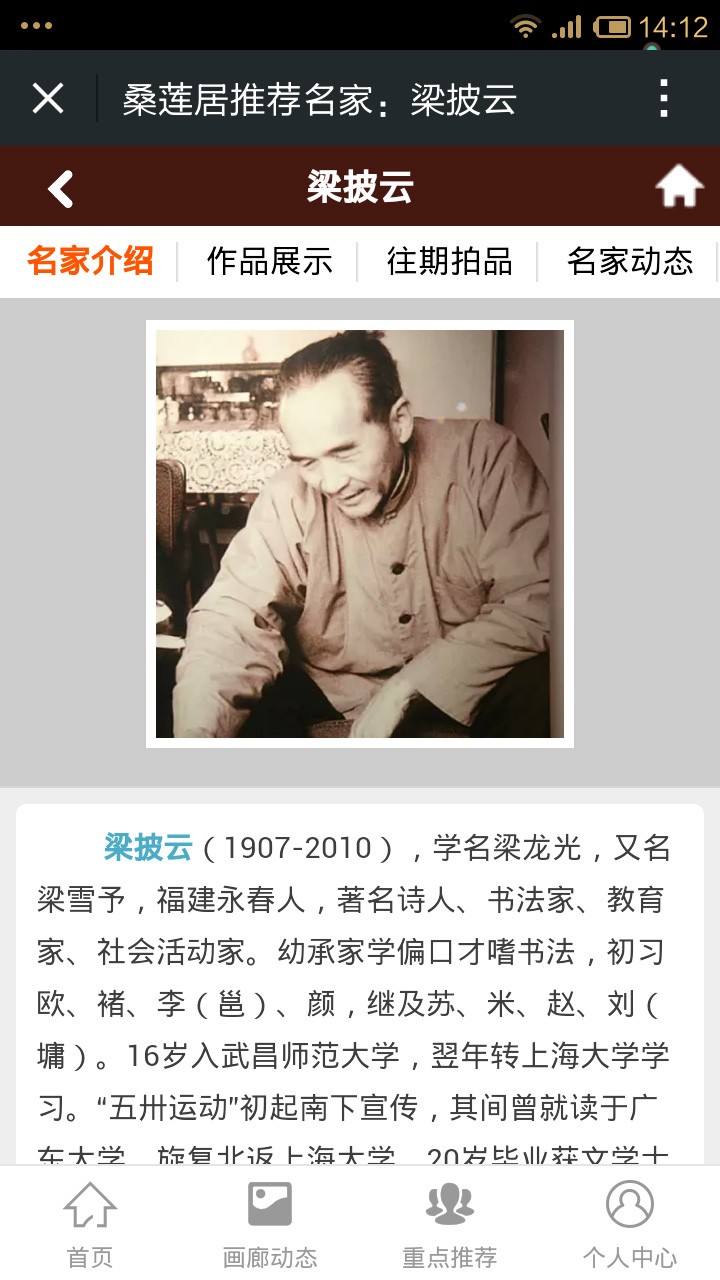Switch to the 作品展示 tab
This screenshot has width=720, height=1280.
click(x=269, y=261)
